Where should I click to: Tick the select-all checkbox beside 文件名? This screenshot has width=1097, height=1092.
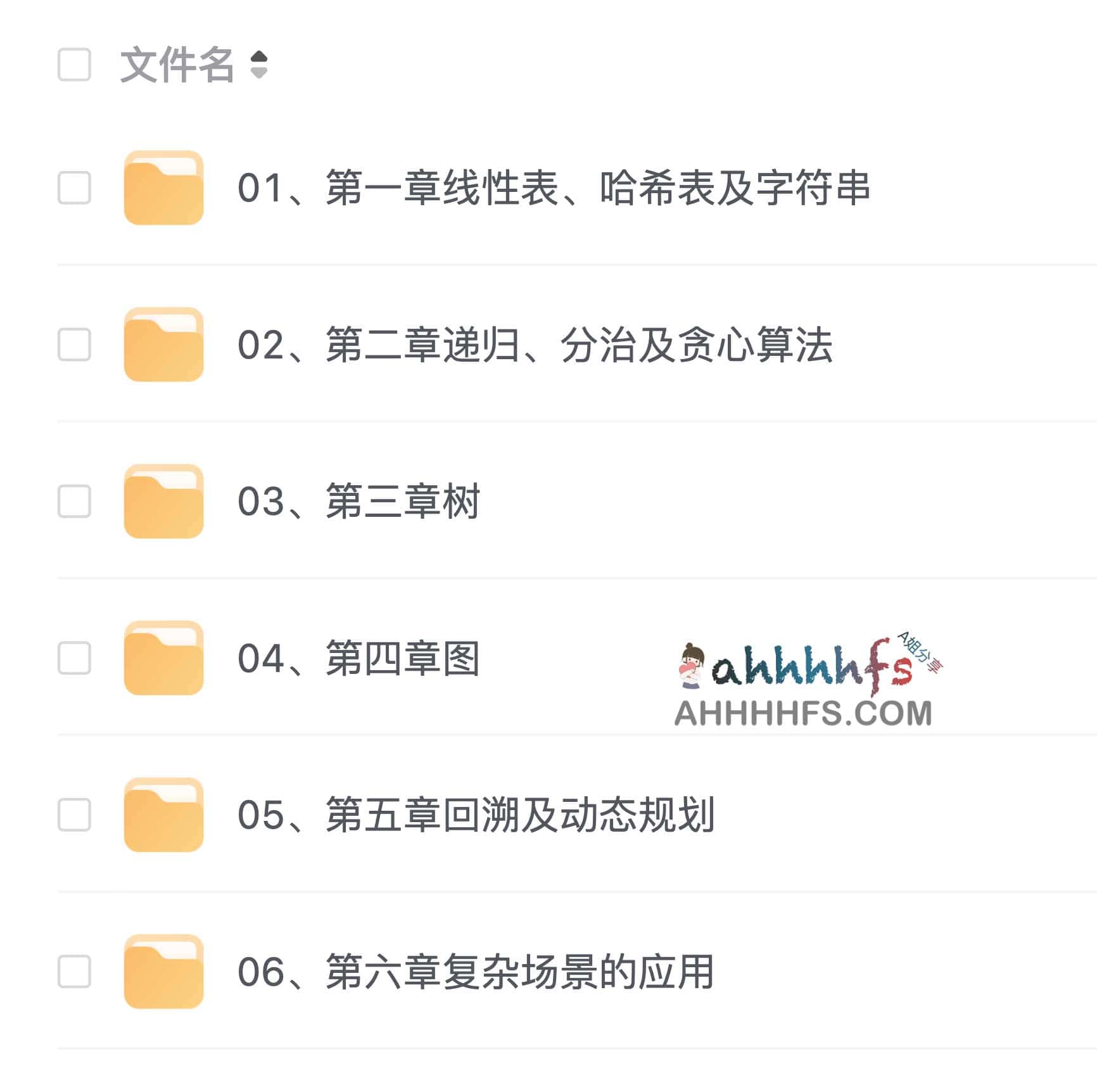(74, 65)
